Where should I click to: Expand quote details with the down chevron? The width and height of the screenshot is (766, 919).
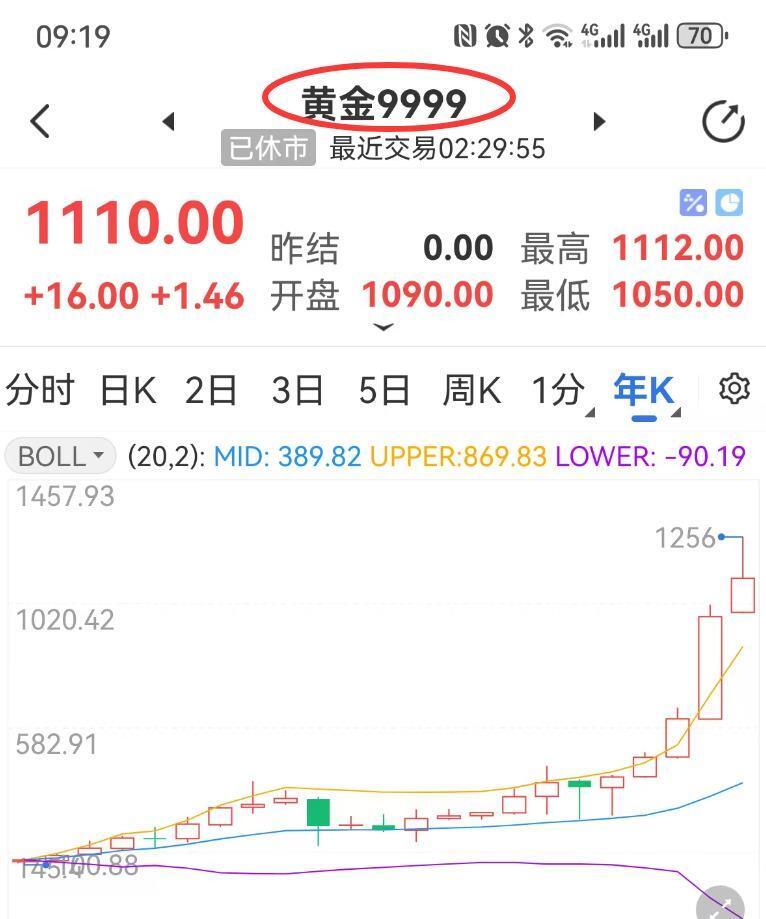[x=383, y=325]
